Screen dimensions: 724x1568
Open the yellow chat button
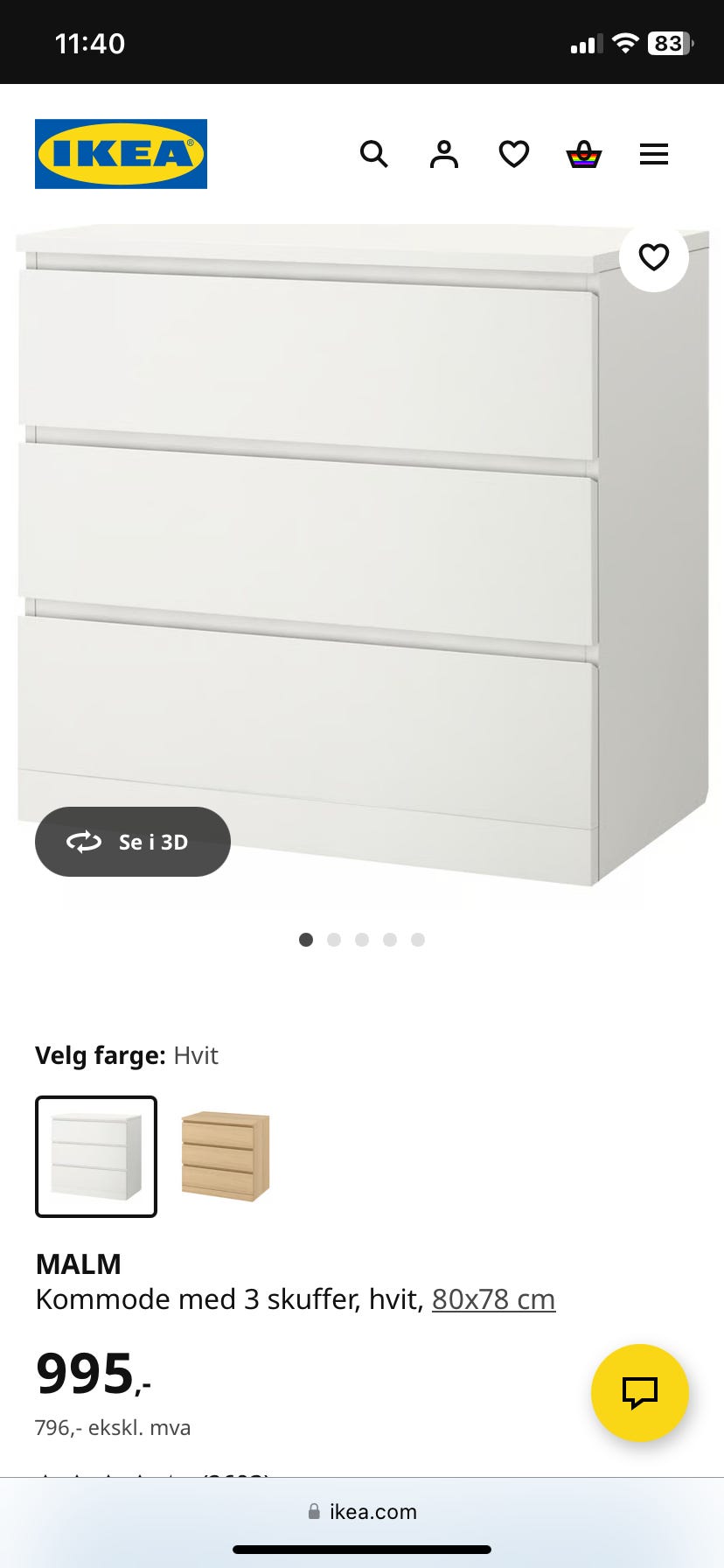tap(640, 1393)
